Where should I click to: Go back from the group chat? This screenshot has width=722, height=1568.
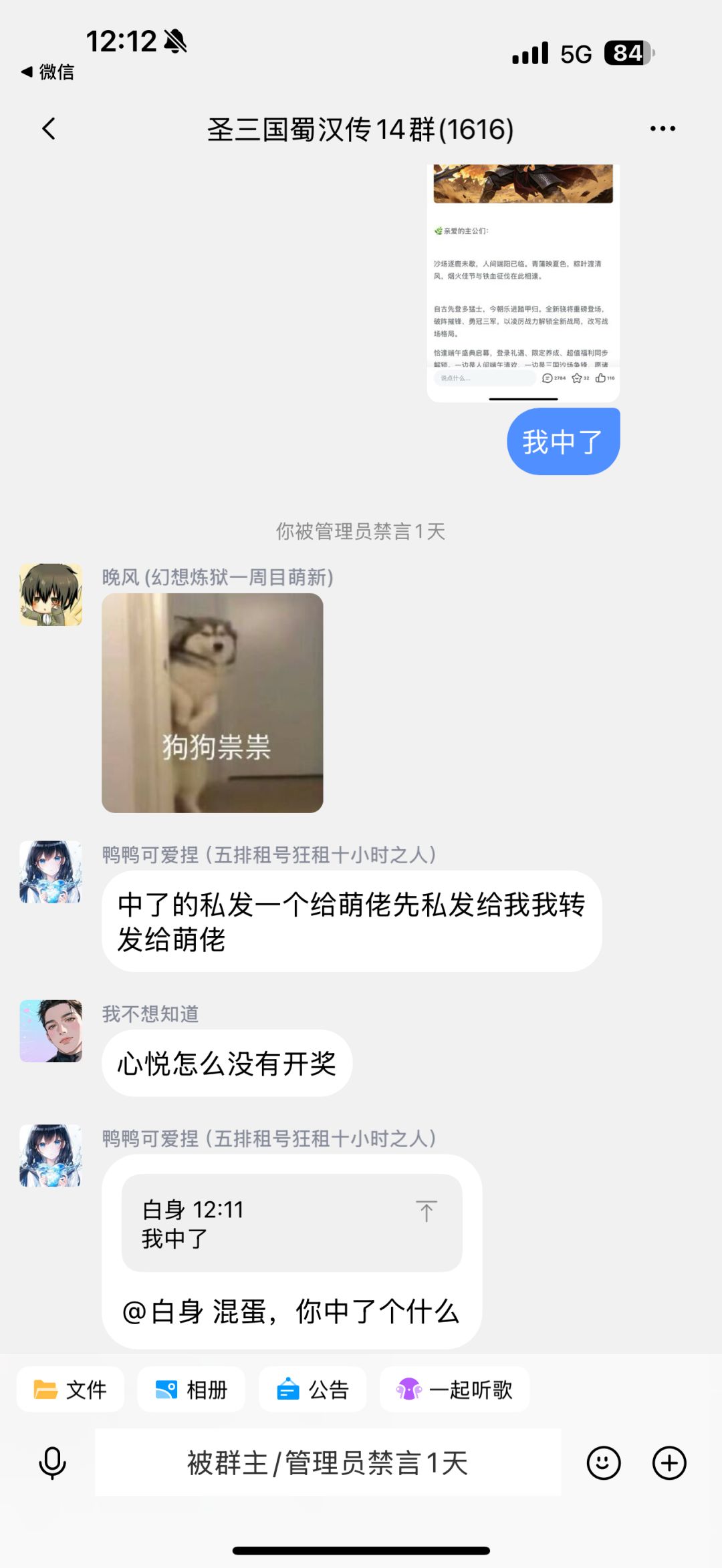pos(49,129)
